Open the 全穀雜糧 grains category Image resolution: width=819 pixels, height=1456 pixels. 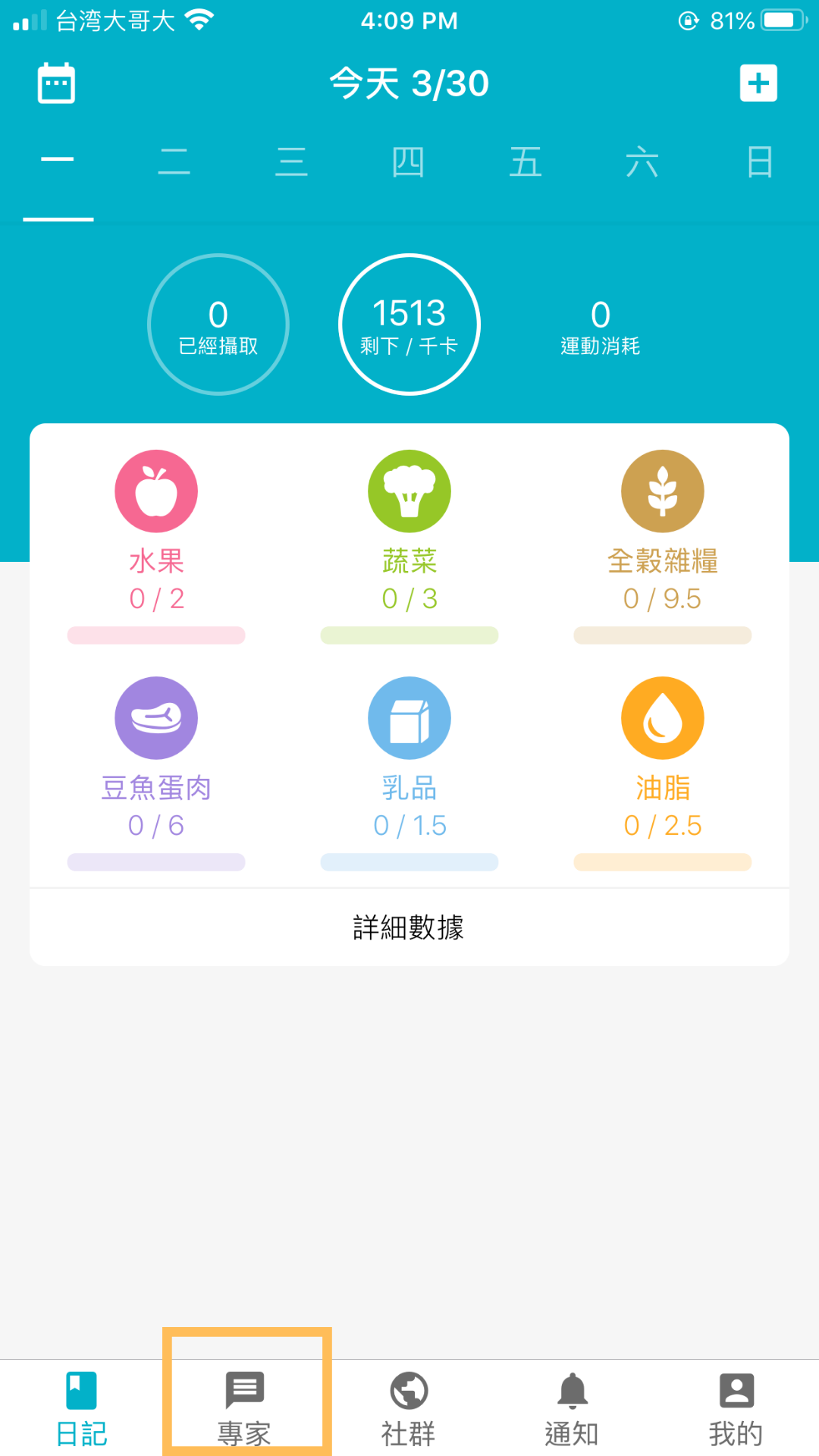[662, 531]
